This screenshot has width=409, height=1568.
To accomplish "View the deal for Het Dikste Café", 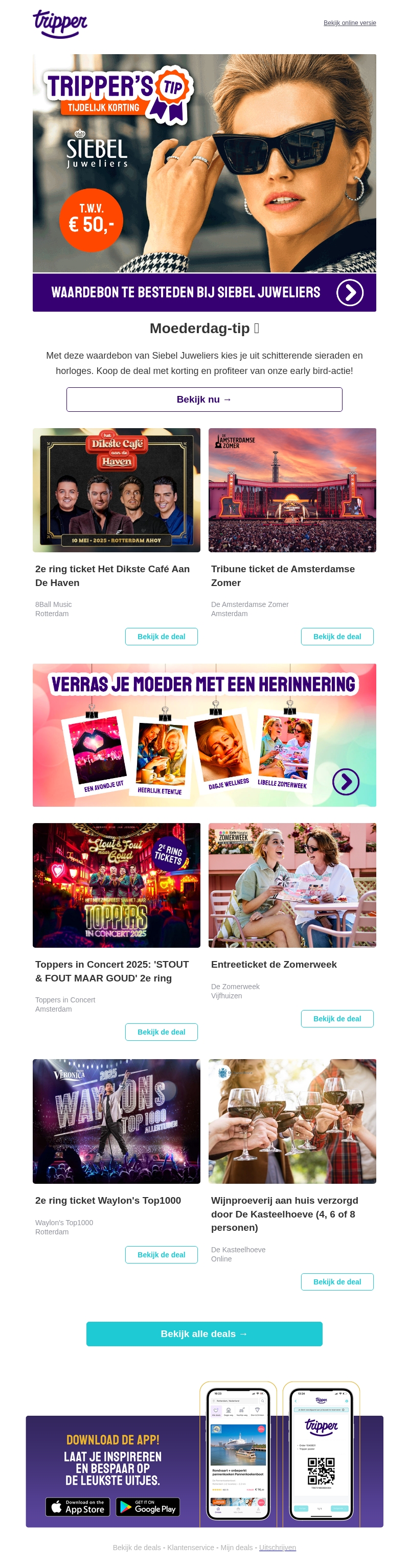I will click(161, 636).
